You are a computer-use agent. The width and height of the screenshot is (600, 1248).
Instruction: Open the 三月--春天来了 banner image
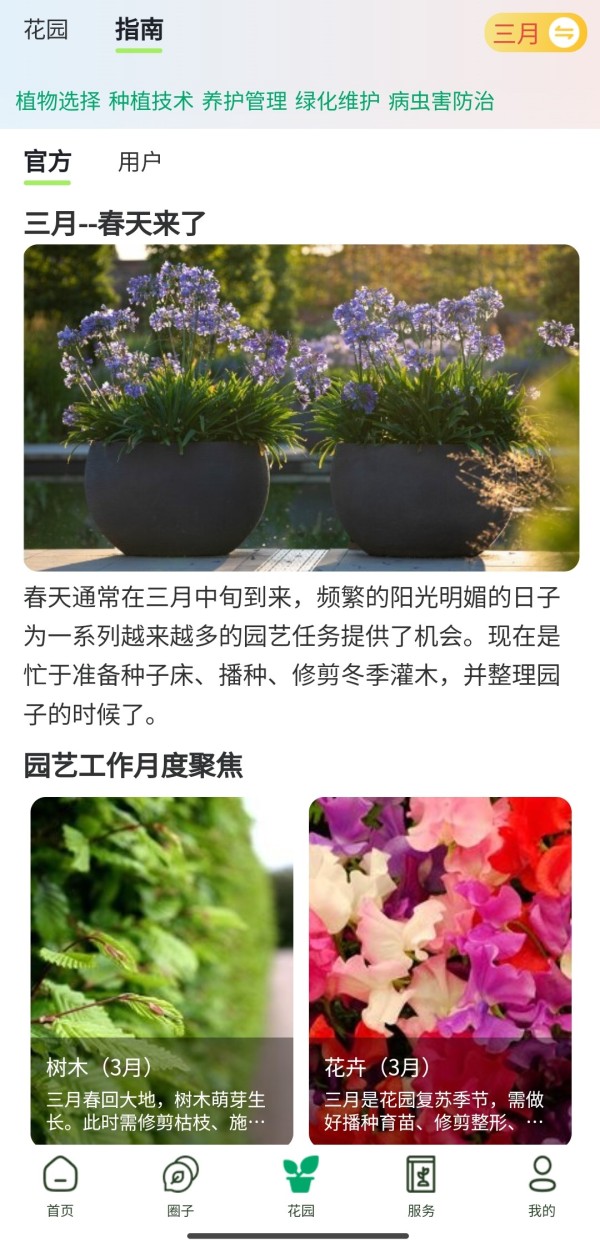(301, 408)
